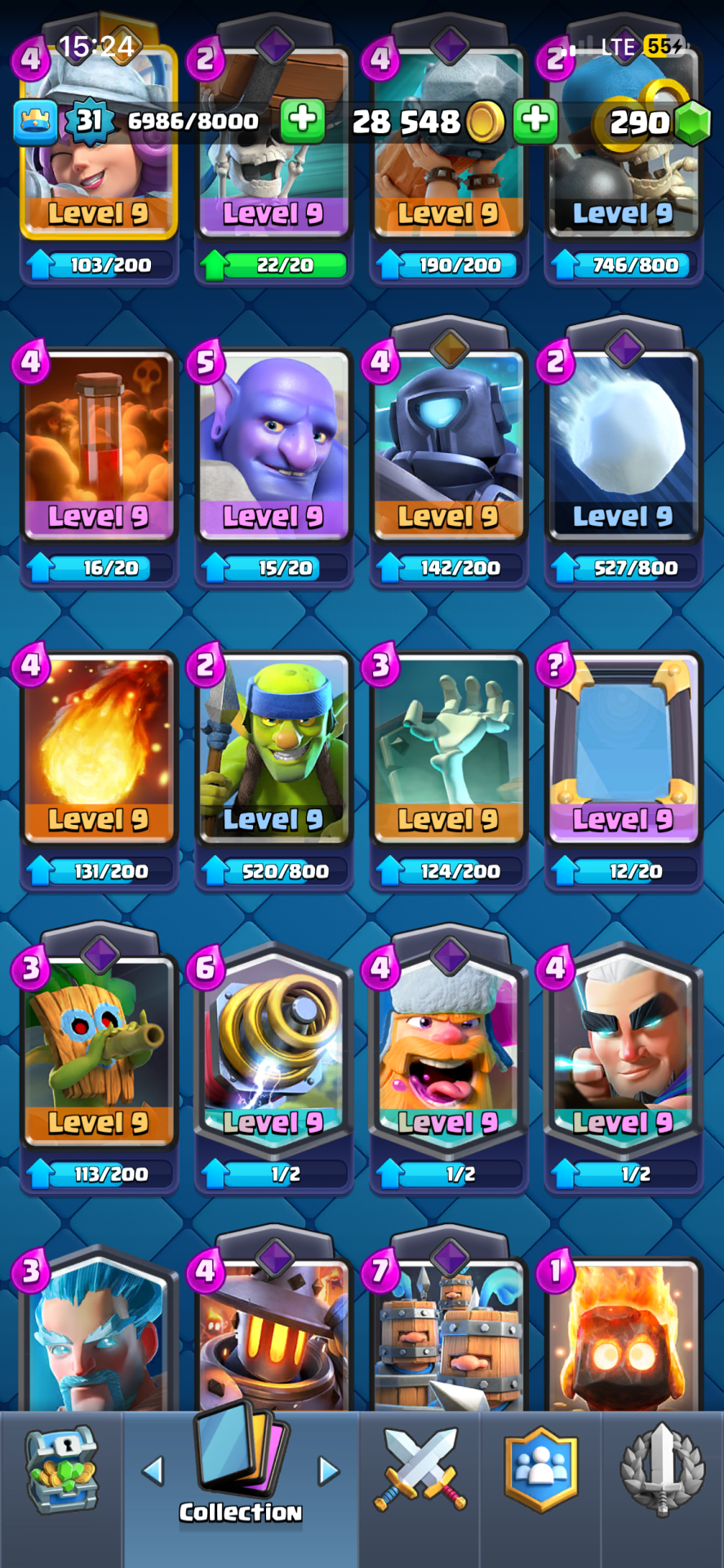The width and height of the screenshot is (724, 1568).
Task: Add more gold with green plus
Action: 535,121
